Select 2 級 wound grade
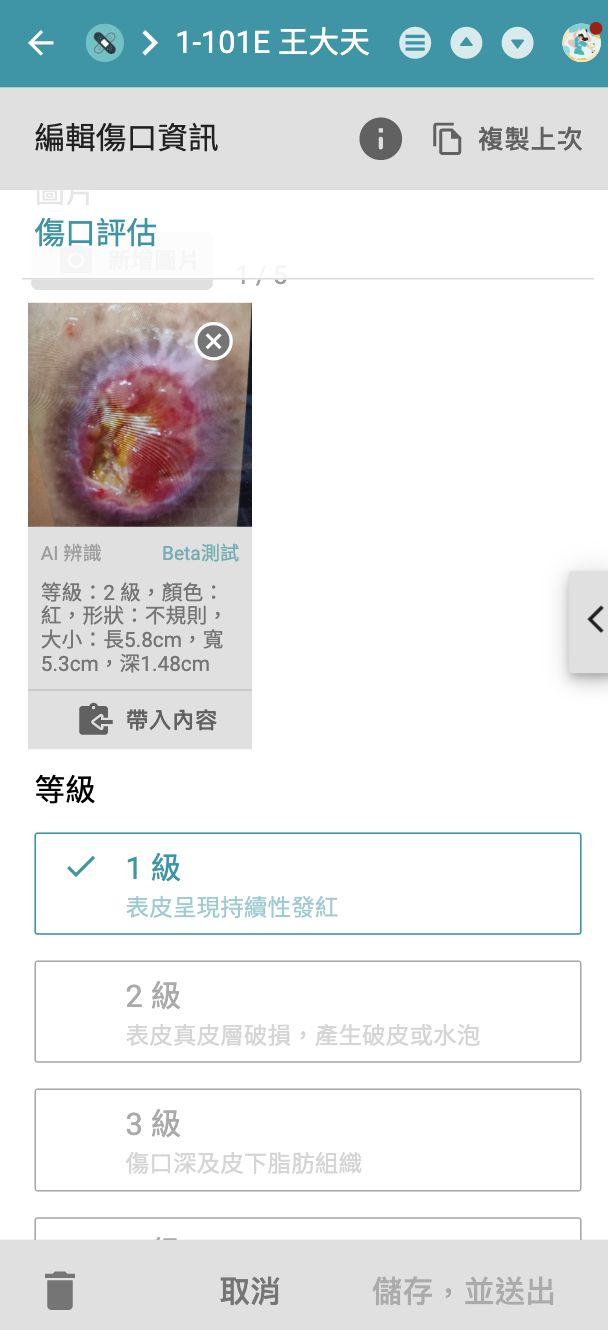This screenshot has height=1330, width=608. point(308,1011)
